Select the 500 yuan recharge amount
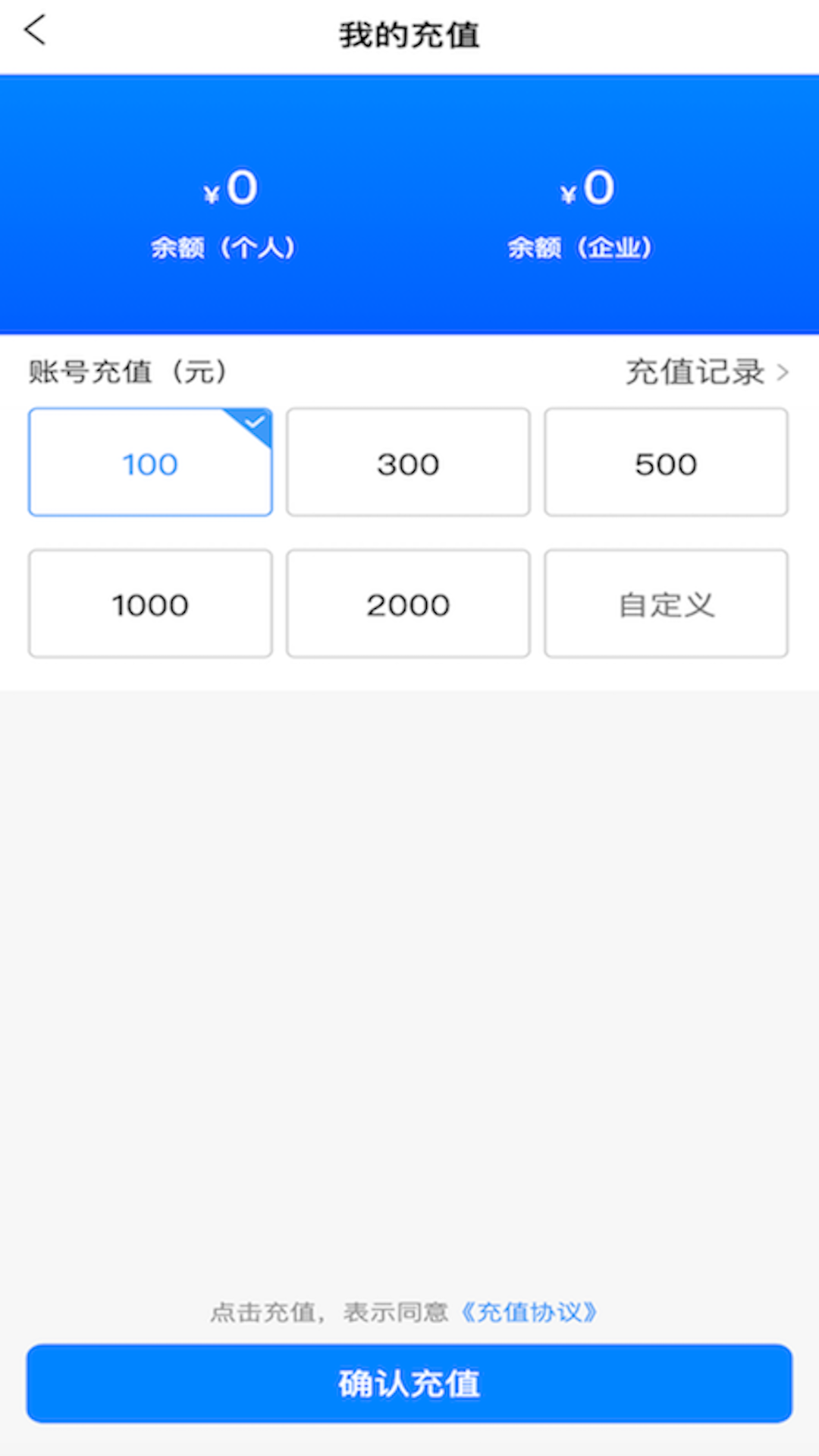The width and height of the screenshot is (819, 1456). [x=666, y=463]
